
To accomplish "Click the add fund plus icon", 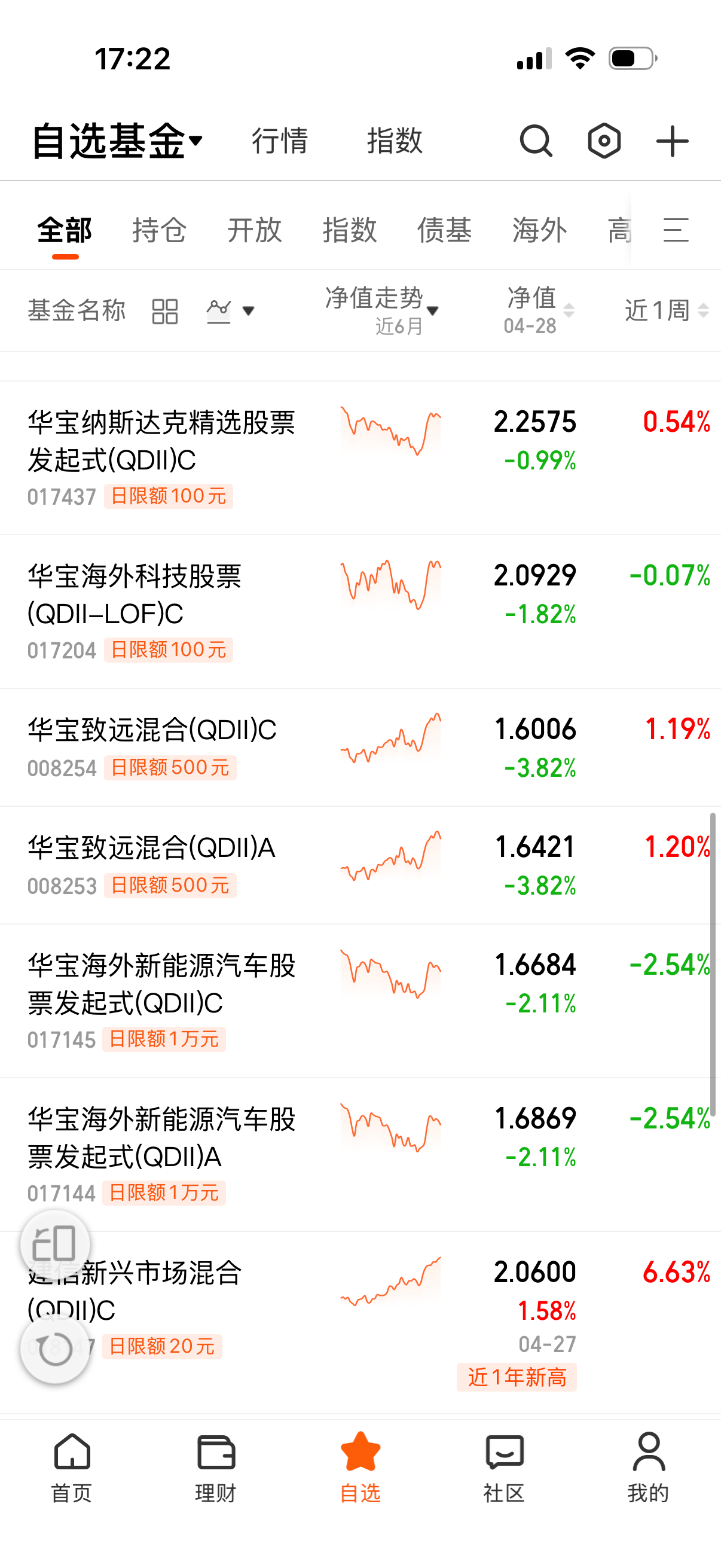I will click(x=672, y=140).
